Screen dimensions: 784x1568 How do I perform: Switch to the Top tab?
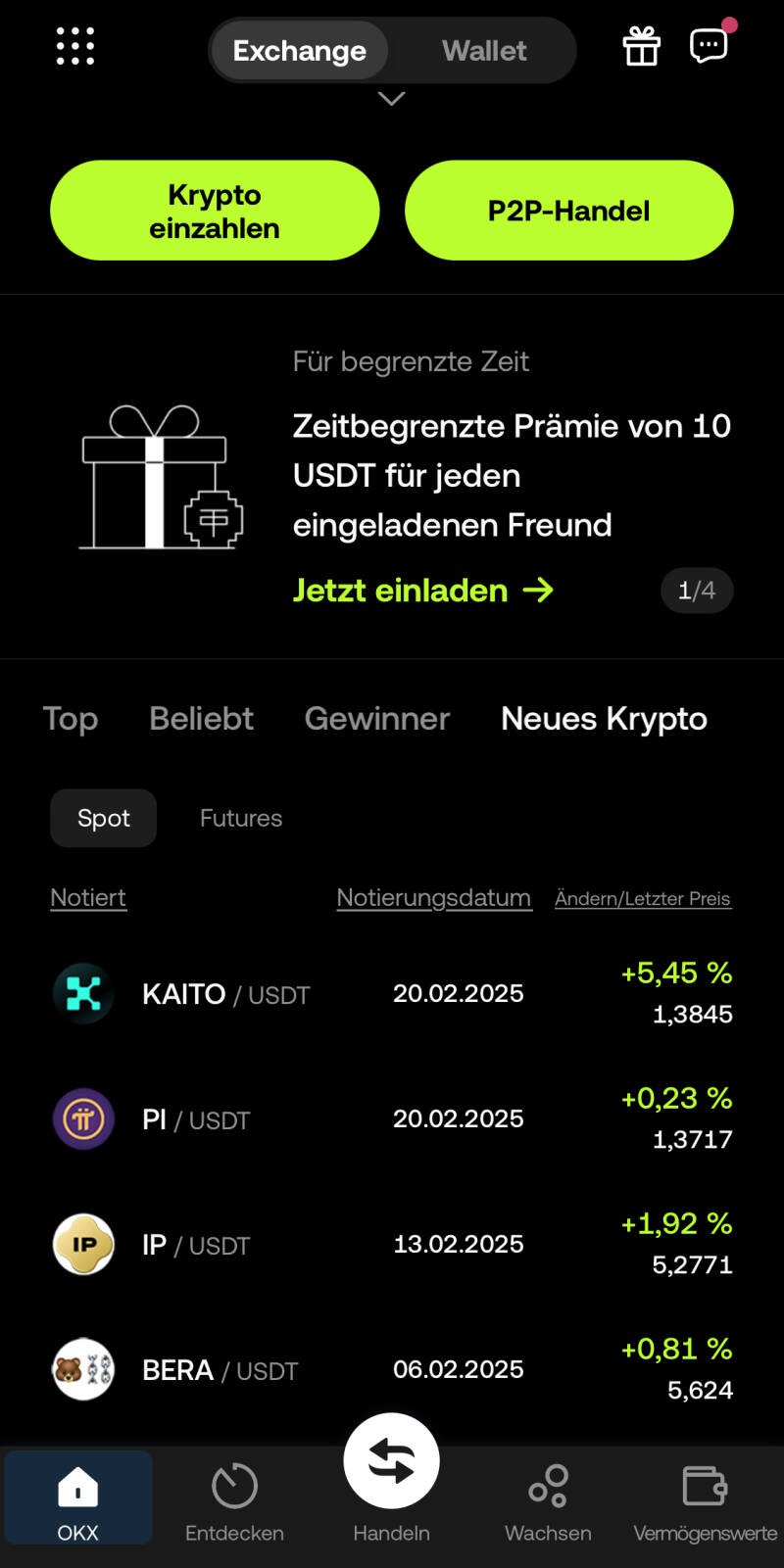click(71, 719)
